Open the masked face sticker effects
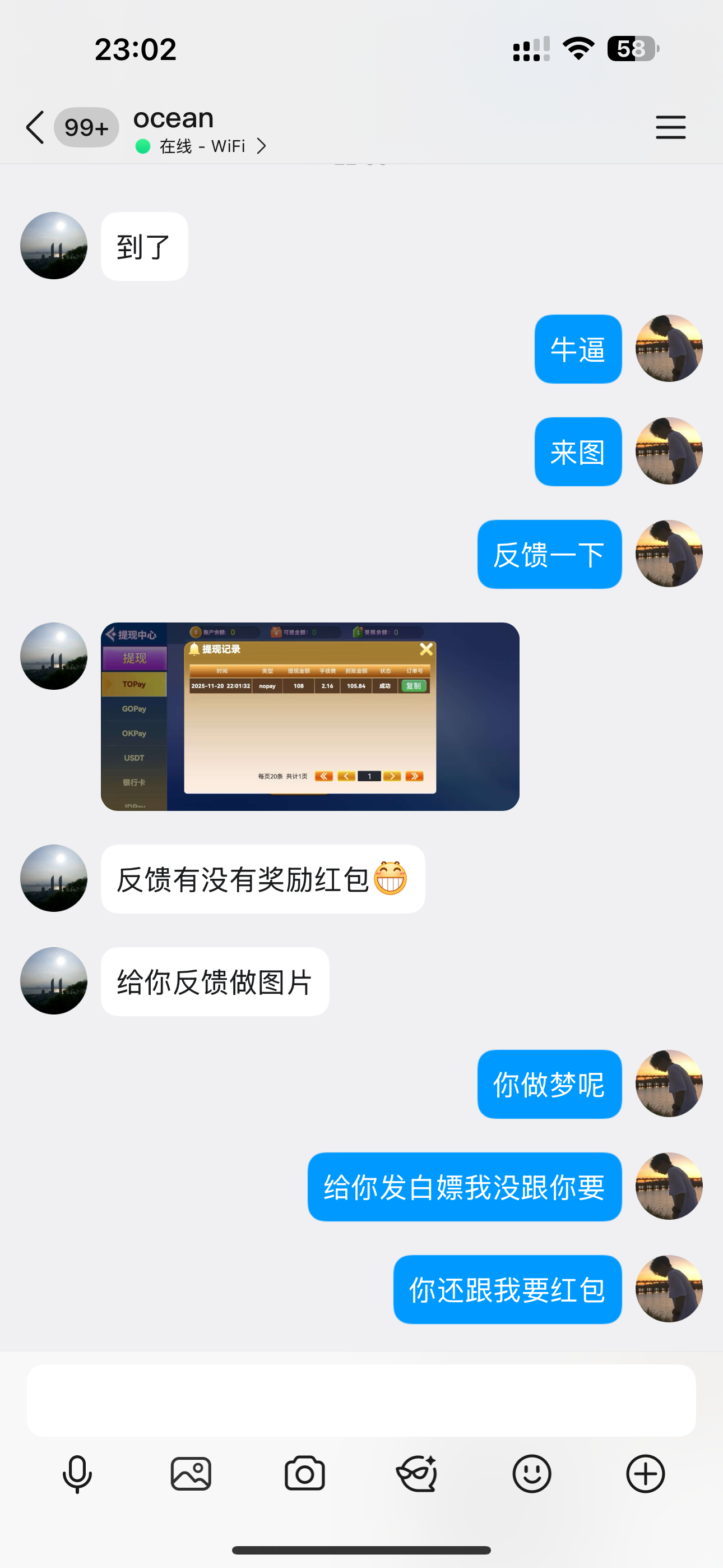723x1568 pixels. 418,1474
